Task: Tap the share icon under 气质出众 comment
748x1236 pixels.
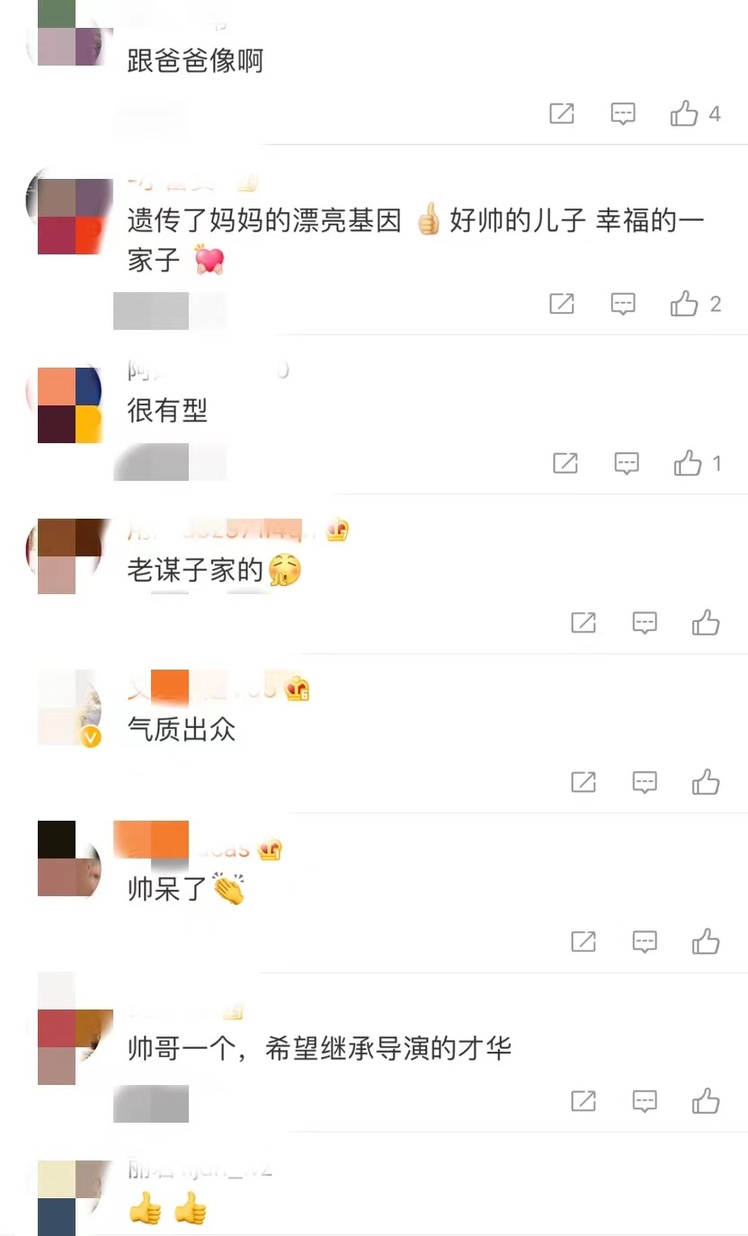Action: point(583,782)
